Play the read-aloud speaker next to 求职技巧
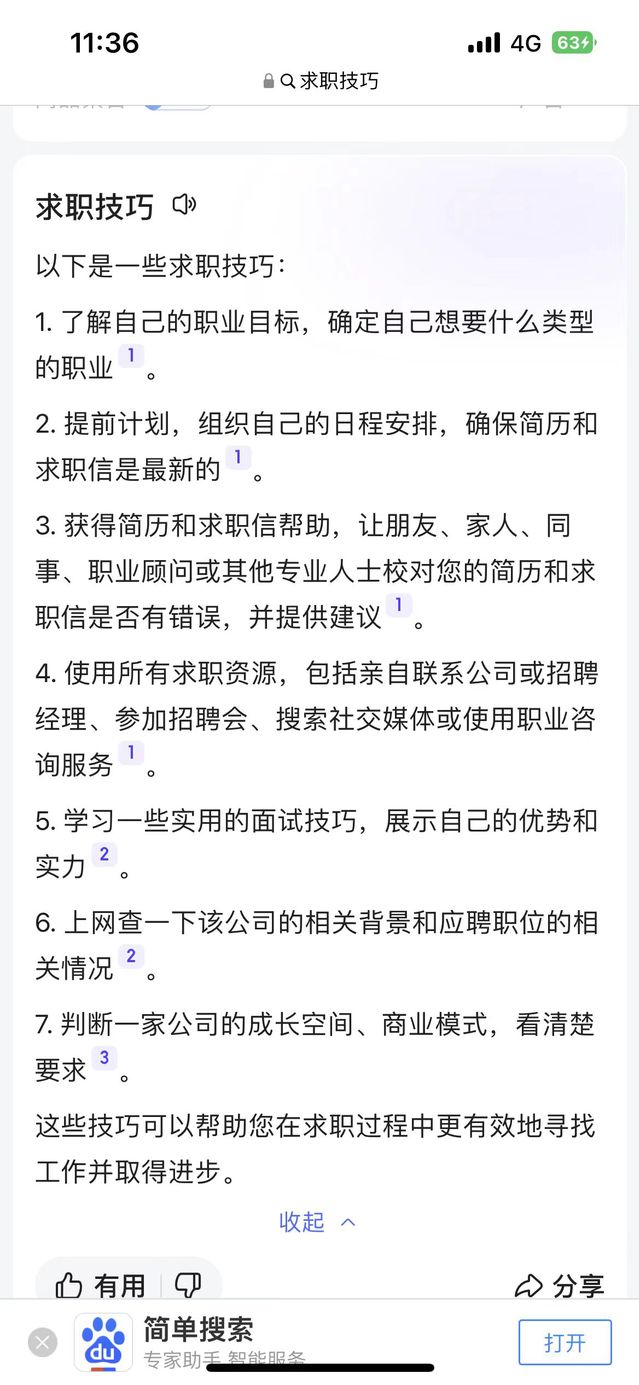The image size is (639, 1385). click(184, 205)
